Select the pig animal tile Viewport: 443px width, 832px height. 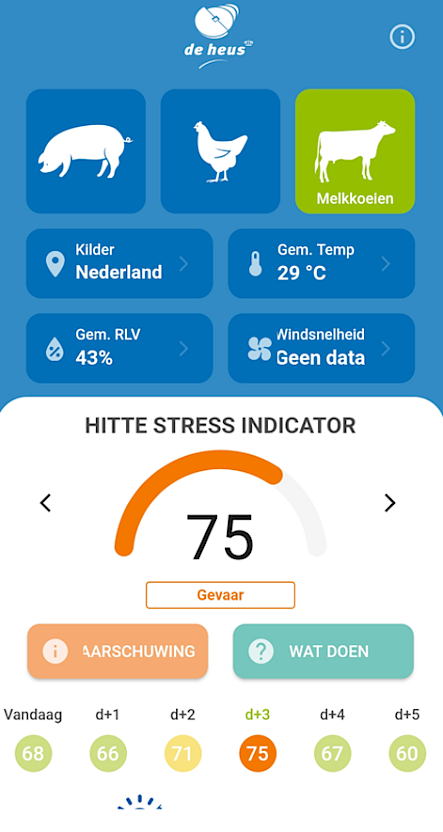[86, 151]
